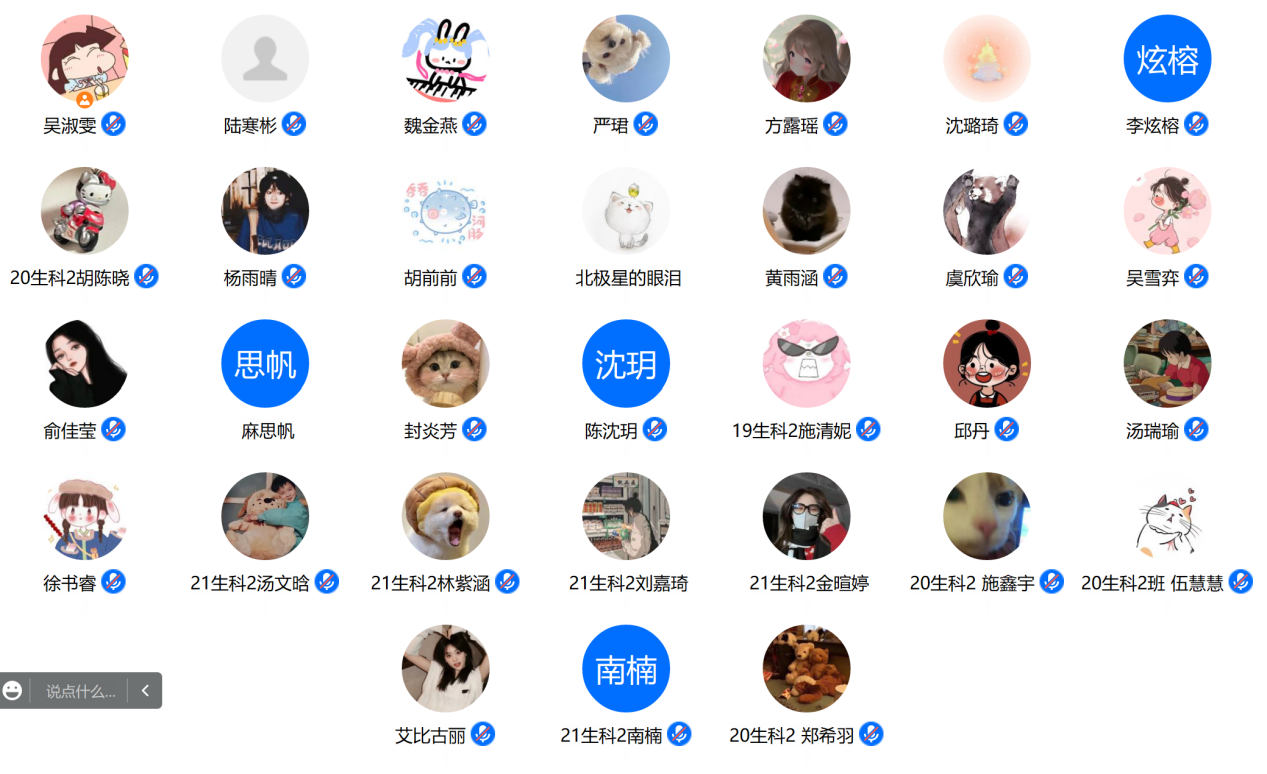Select 北极星的眼泪 participant tile
This screenshot has width=1267, height=774.
(626, 211)
